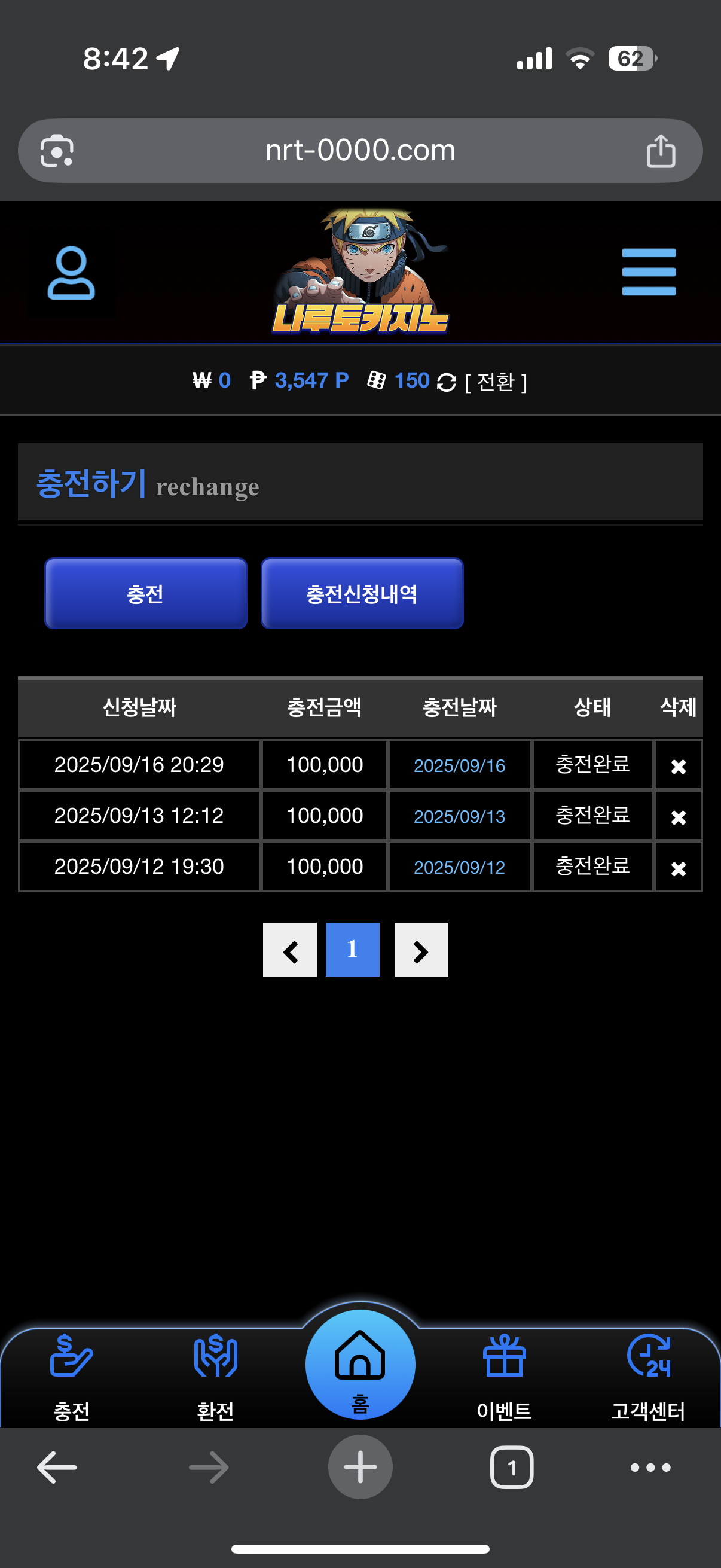Tap the nrt-0000.com address bar
Image resolution: width=721 pixels, height=1568 pixels.
click(360, 150)
